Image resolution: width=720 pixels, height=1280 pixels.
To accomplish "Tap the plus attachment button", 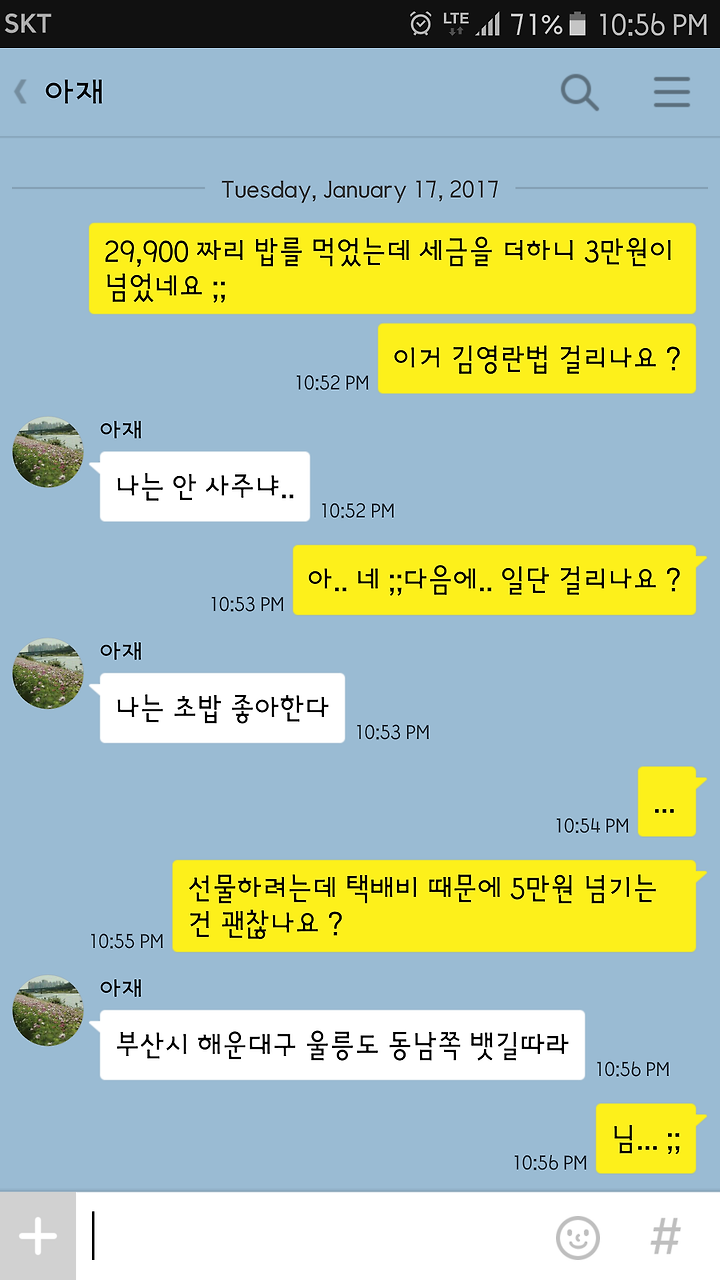I will click(x=38, y=1236).
